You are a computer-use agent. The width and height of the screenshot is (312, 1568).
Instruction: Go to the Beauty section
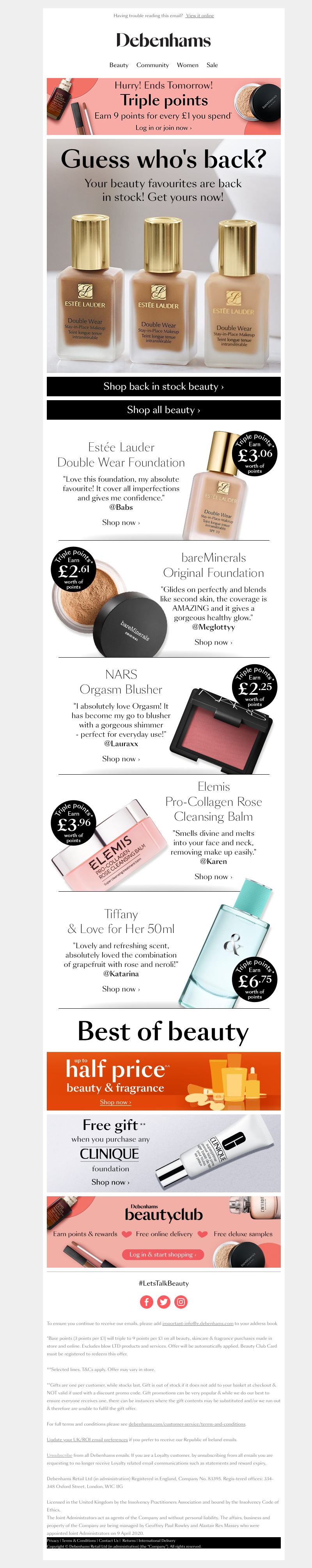pyautogui.click(x=119, y=65)
